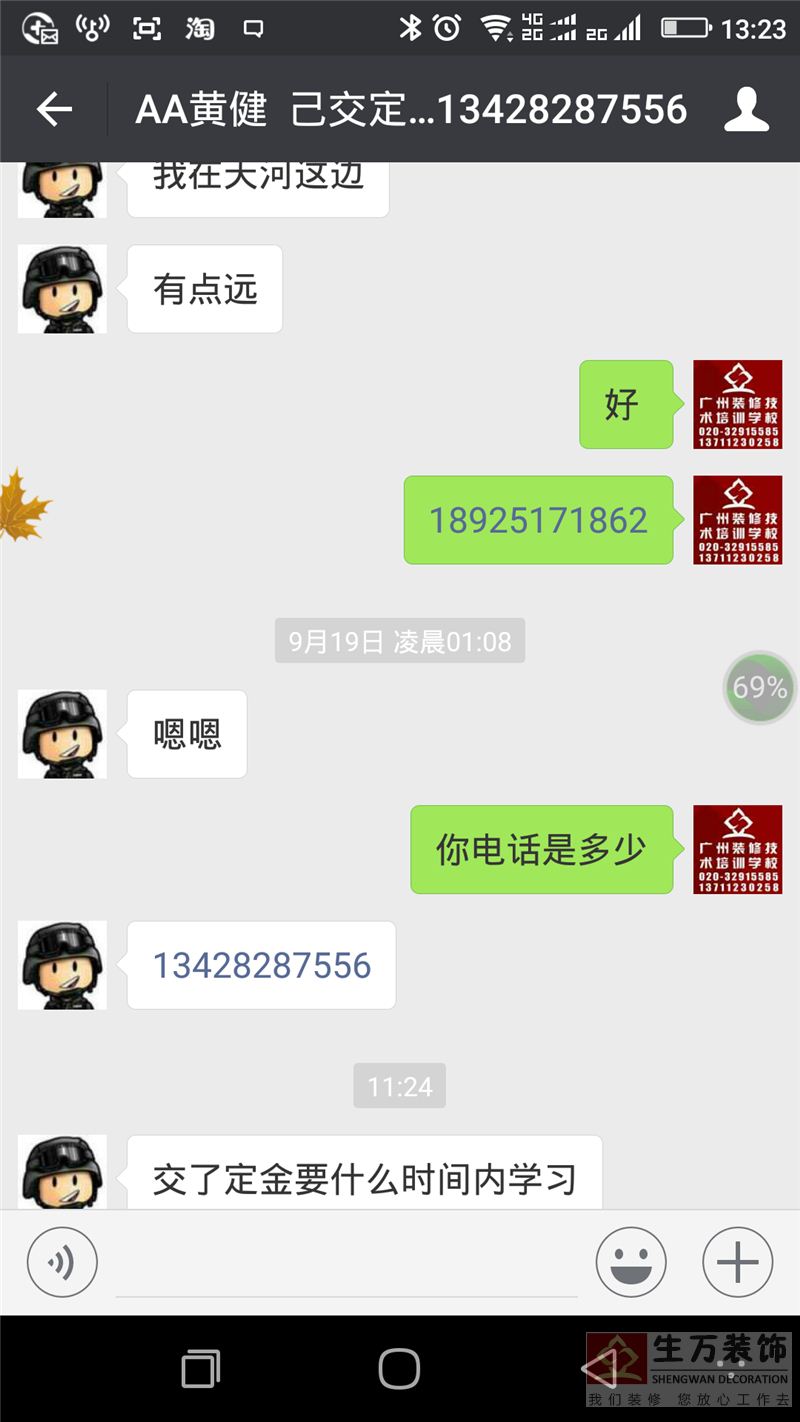Image resolution: width=800 pixels, height=1422 pixels.
Task: Tap sent phone number 18925171862
Action: tap(538, 520)
